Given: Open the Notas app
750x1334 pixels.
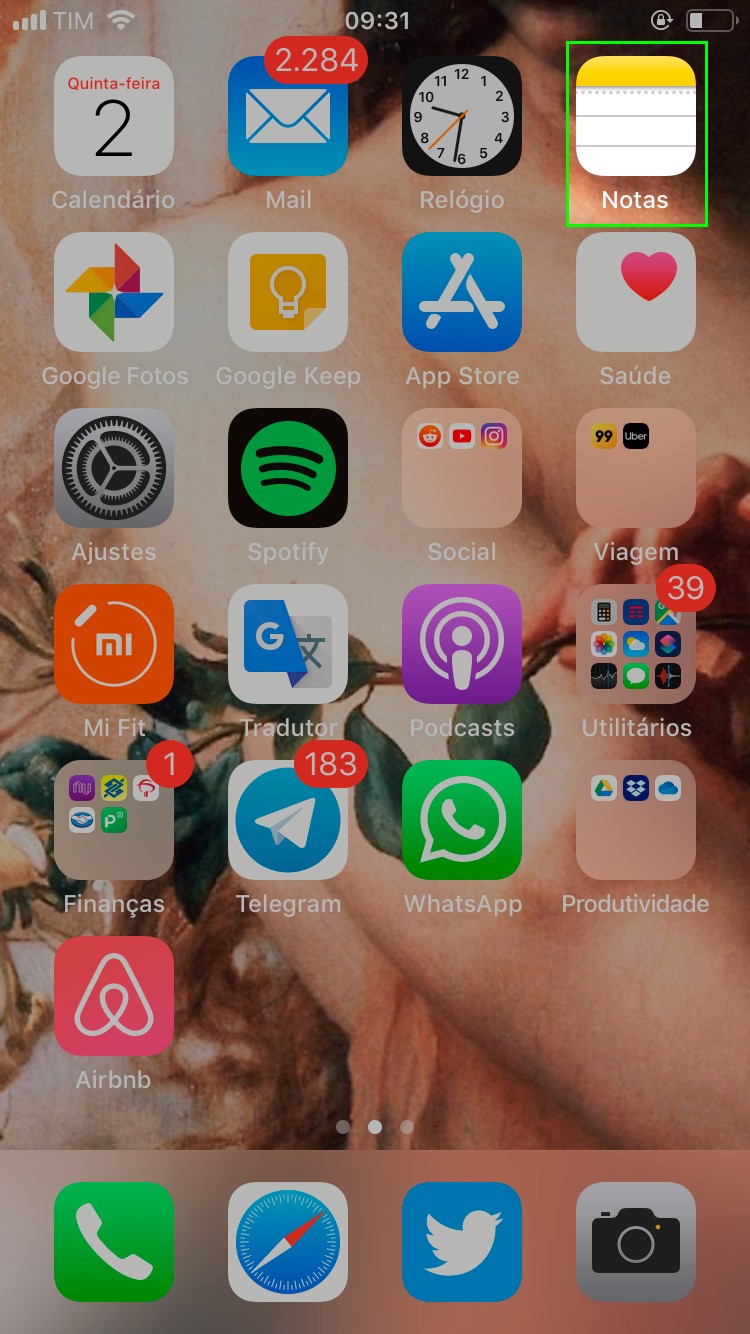Looking at the screenshot, I should coord(636,116).
